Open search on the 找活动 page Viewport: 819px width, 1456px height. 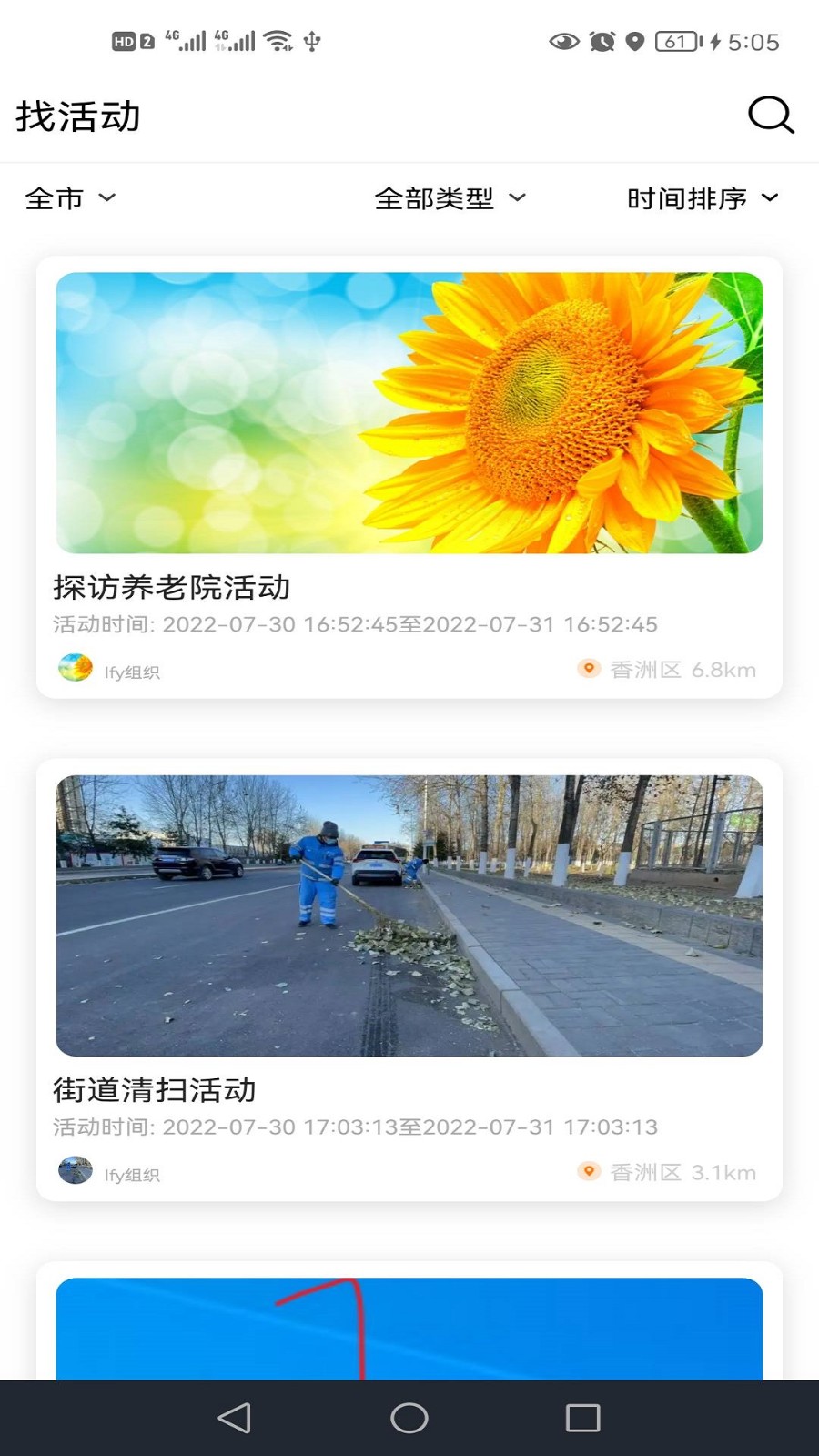(770, 115)
